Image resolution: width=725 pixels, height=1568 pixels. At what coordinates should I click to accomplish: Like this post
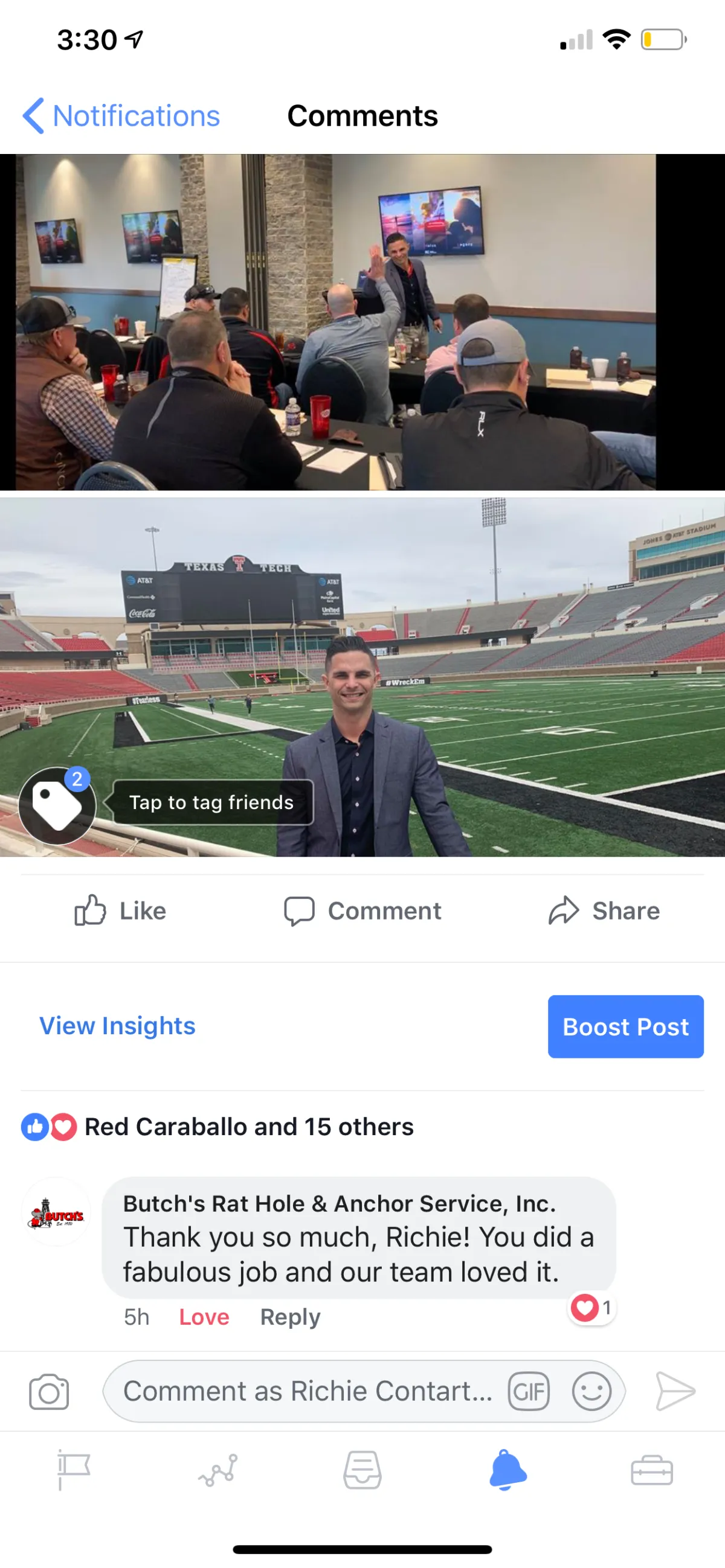click(x=120, y=910)
